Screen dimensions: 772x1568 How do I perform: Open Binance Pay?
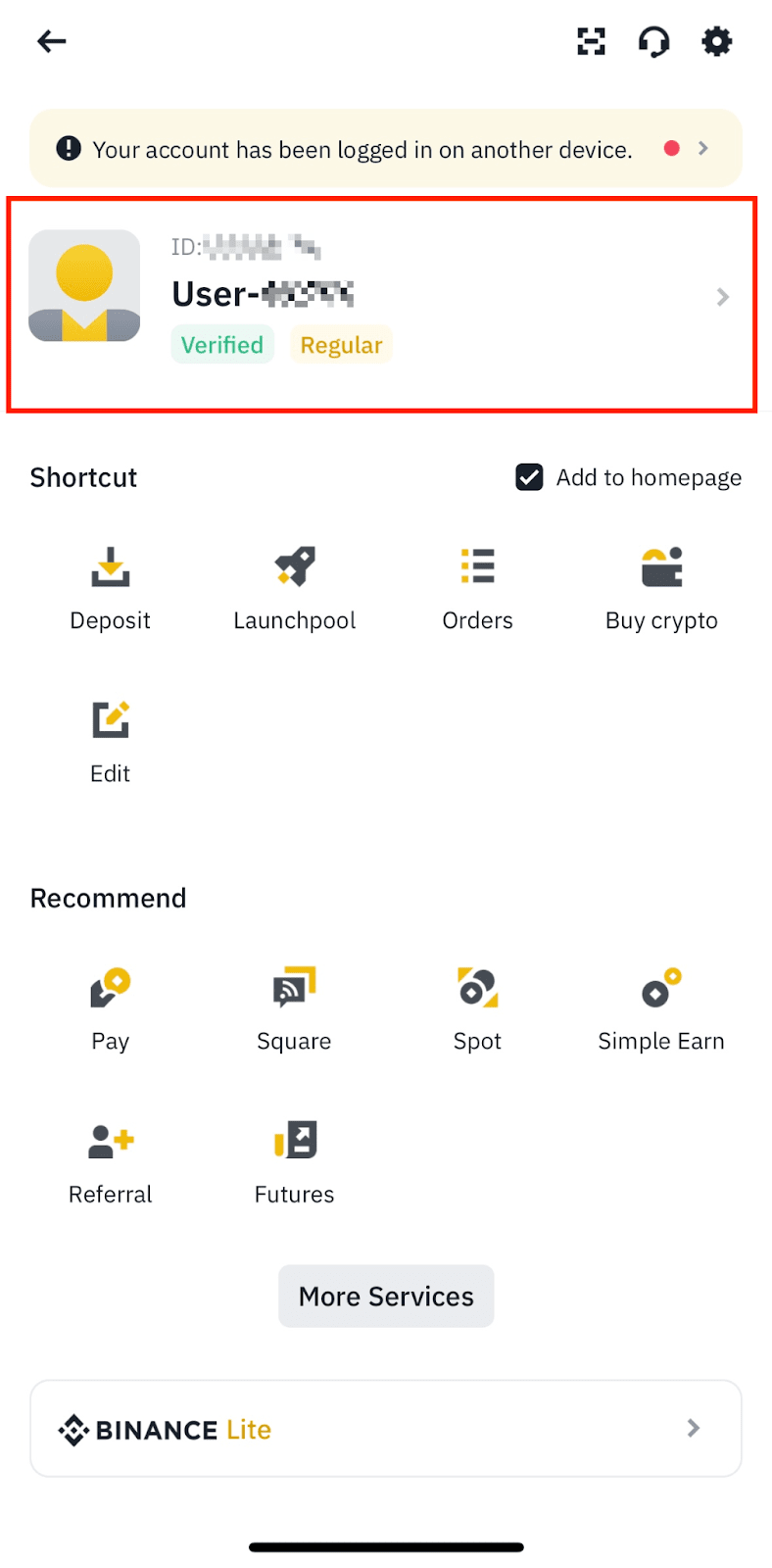pyautogui.click(x=110, y=1008)
